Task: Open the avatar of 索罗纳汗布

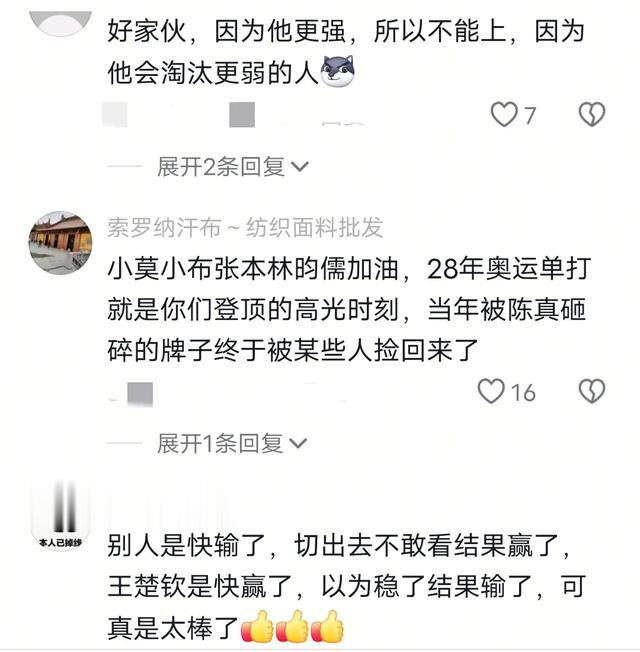Action: click(60, 242)
